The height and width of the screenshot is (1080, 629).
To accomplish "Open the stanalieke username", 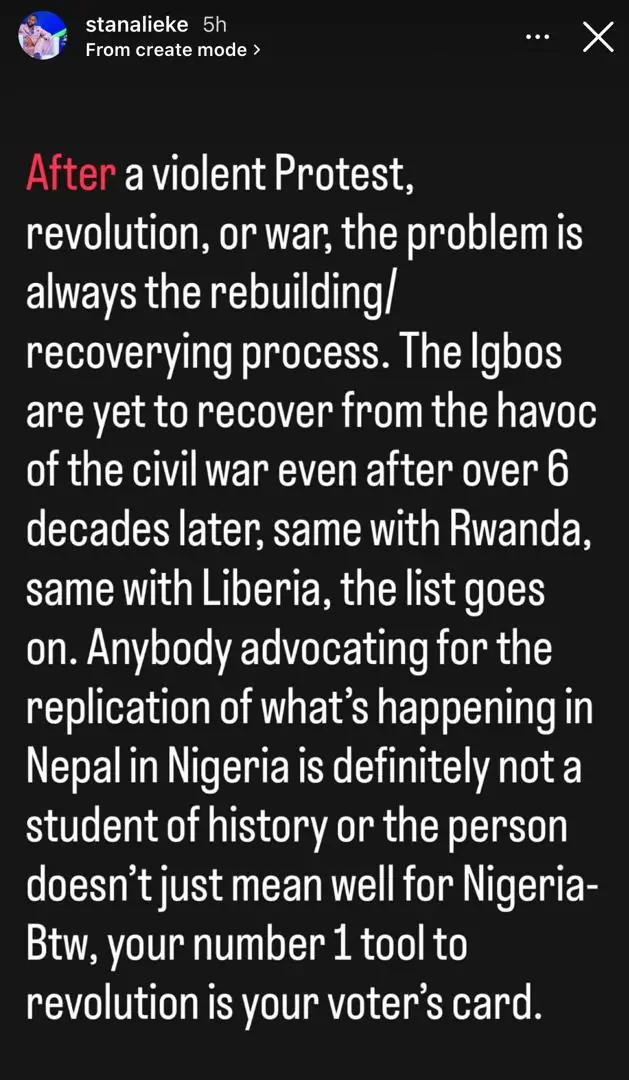I will pyautogui.click(x=137, y=25).
